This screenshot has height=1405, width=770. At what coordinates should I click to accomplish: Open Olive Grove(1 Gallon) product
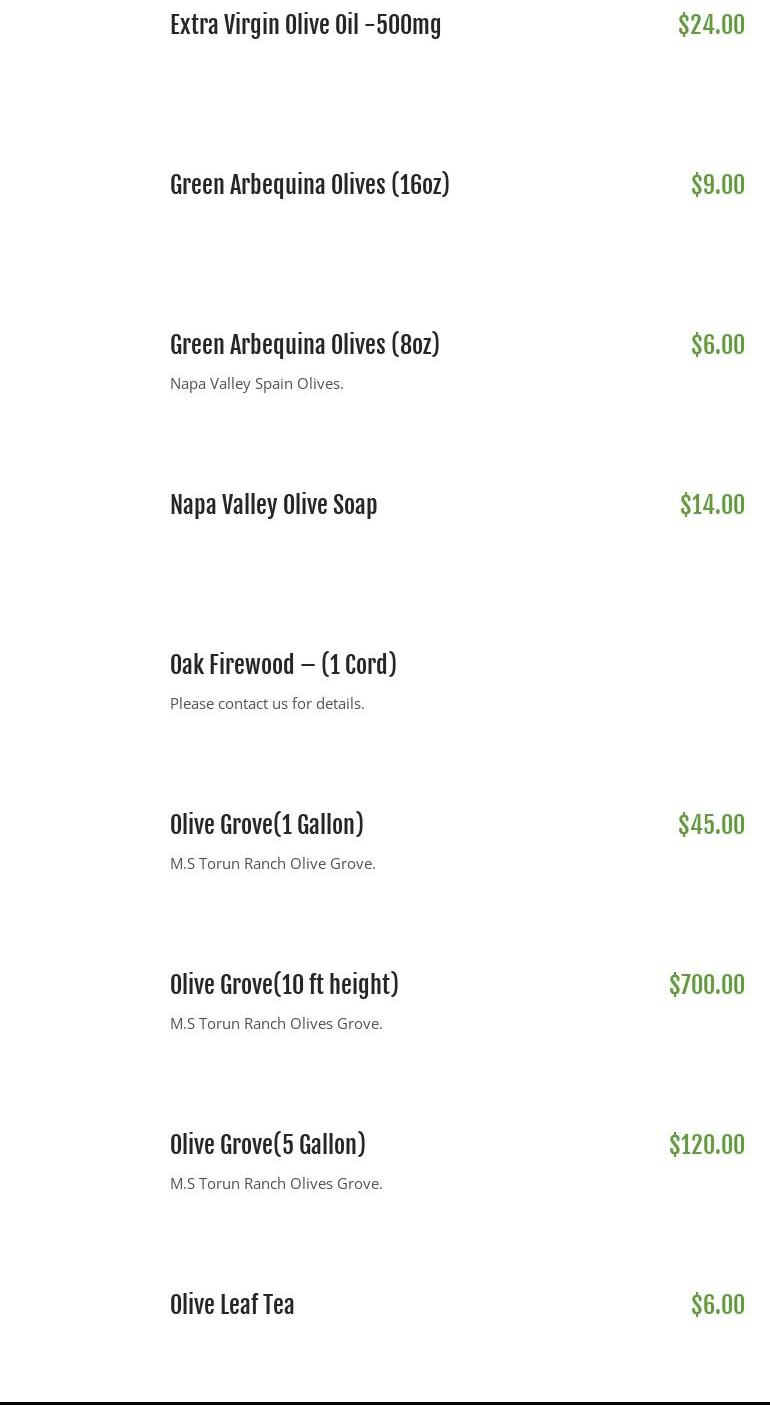click(266, 825)
